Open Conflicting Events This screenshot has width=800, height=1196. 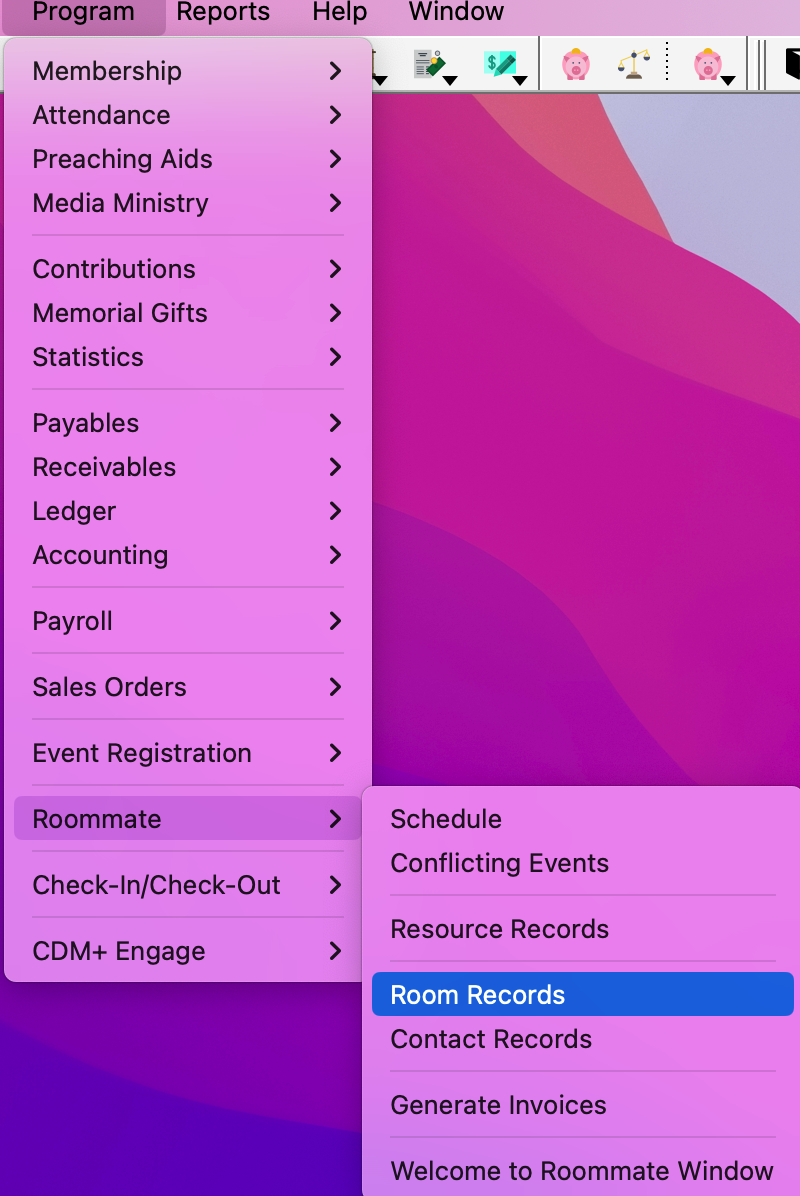pyautogui.click(x=499, y=863)
